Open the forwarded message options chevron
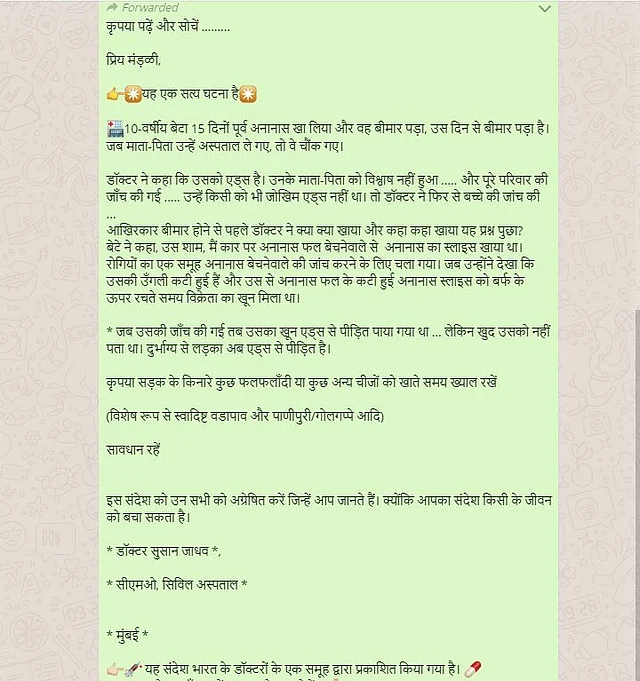 pyautogui.click(x=544, y=8)
